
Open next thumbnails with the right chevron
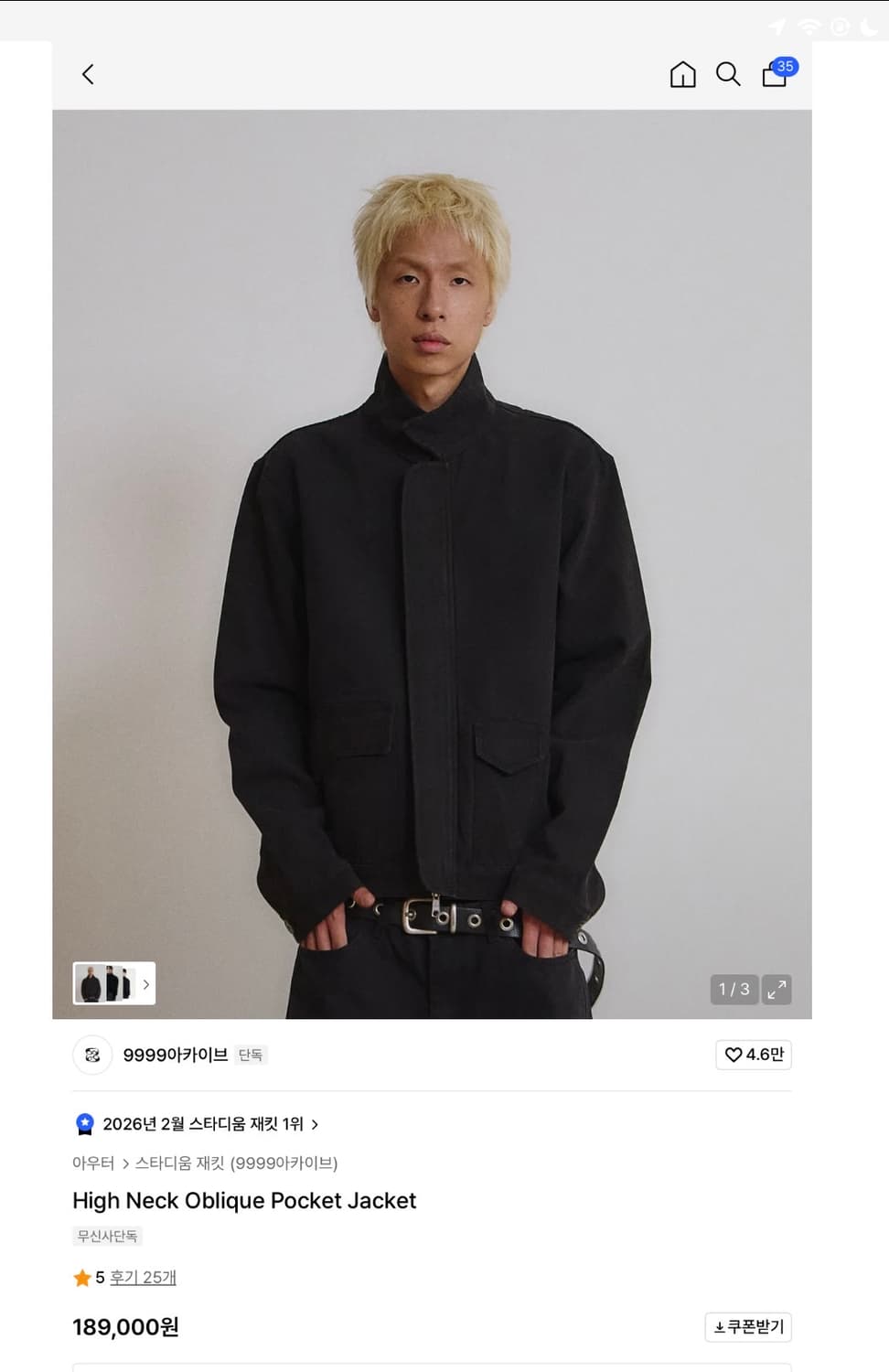coord(145,984)
